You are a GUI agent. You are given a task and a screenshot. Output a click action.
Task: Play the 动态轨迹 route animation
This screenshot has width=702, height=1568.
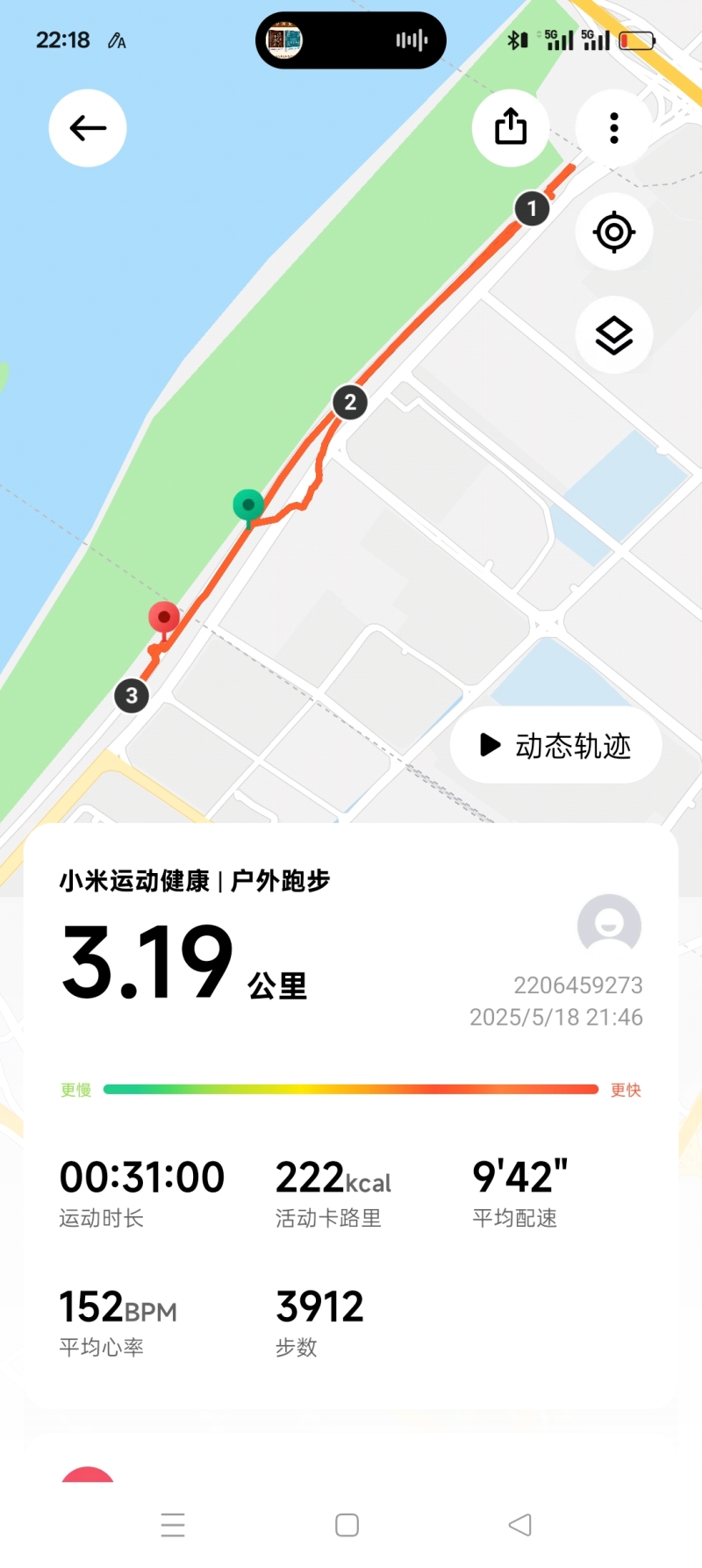click(x=555, y=746)
